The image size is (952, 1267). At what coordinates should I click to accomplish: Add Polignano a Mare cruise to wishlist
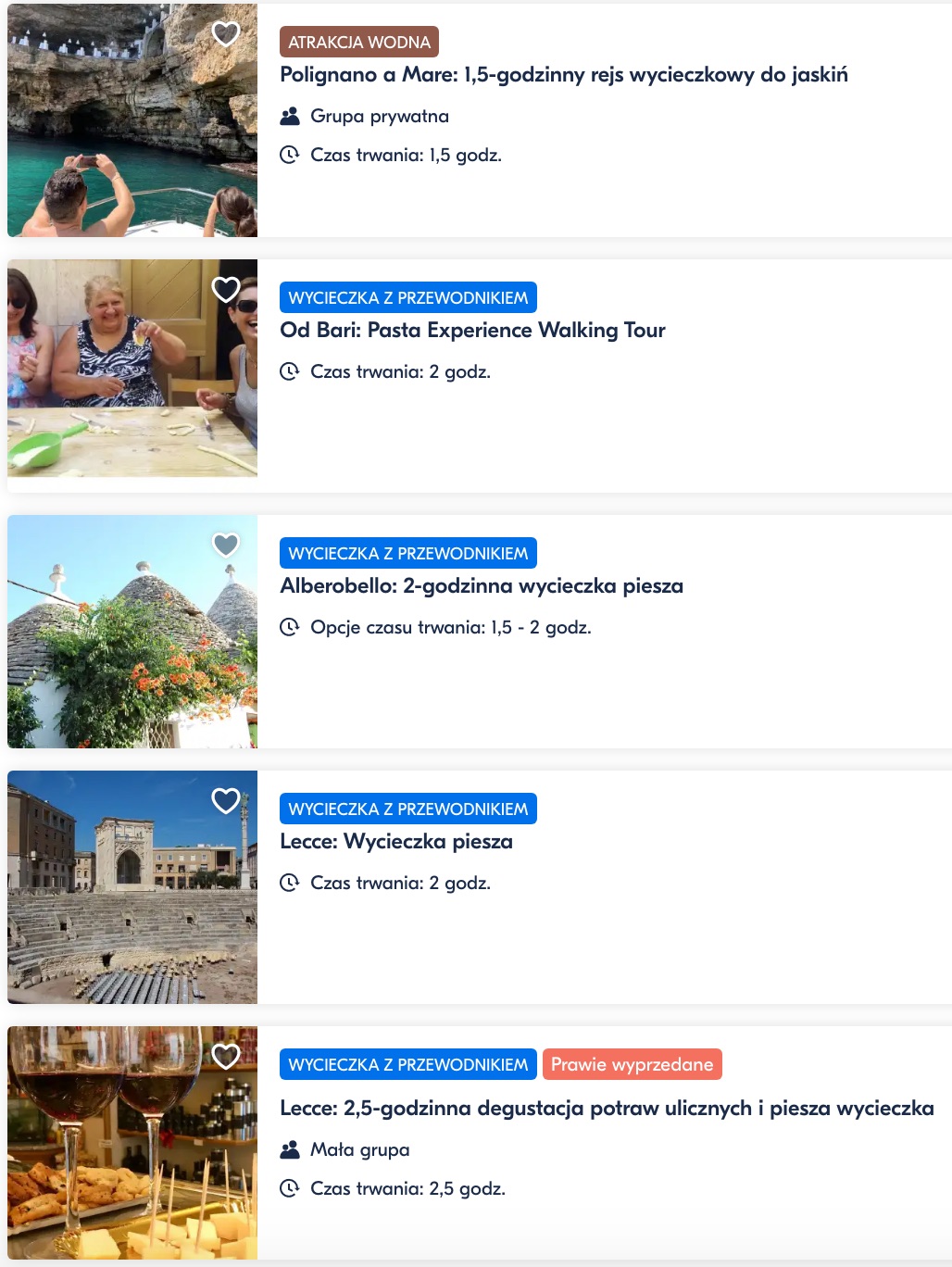pyautogui.click(x=226, y=33)
